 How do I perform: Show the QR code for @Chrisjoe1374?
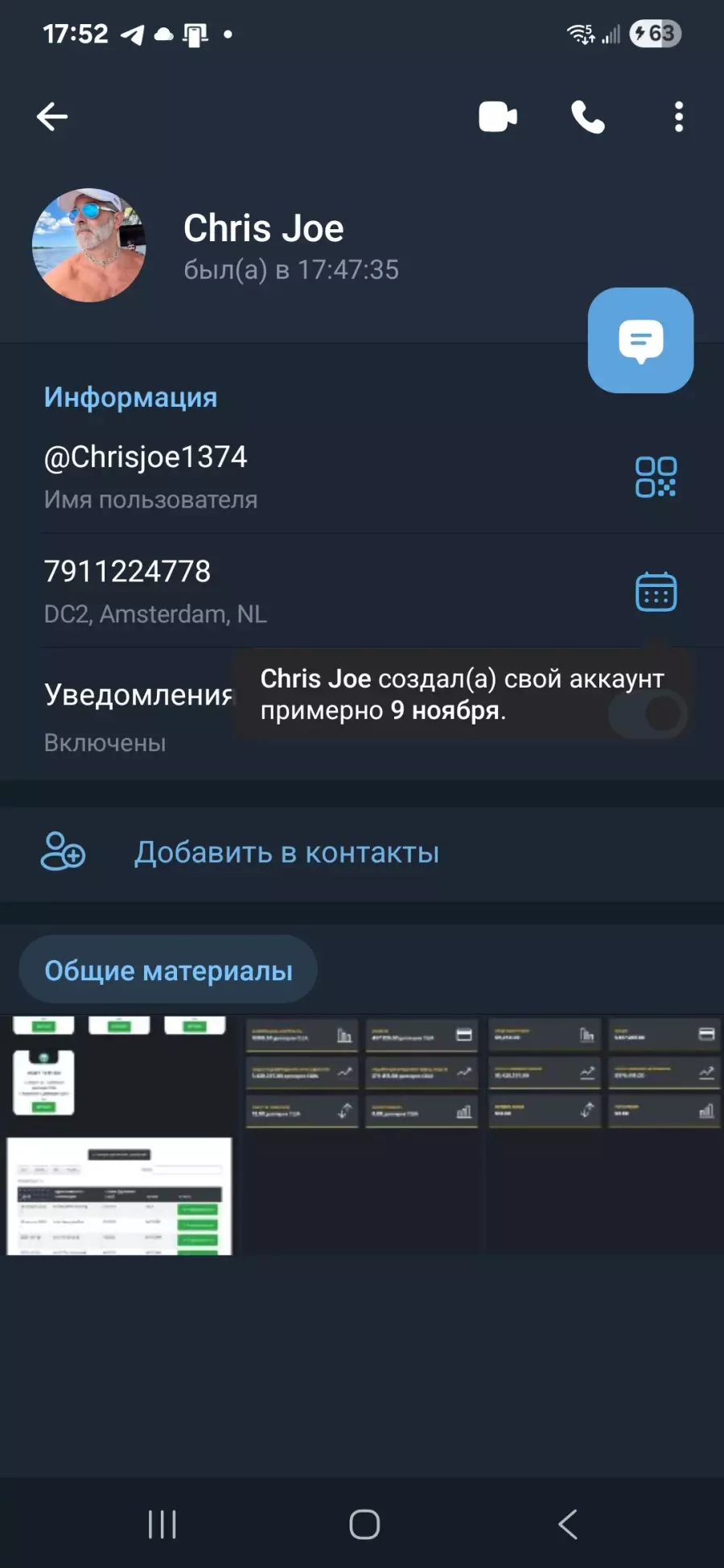(656, 477)
